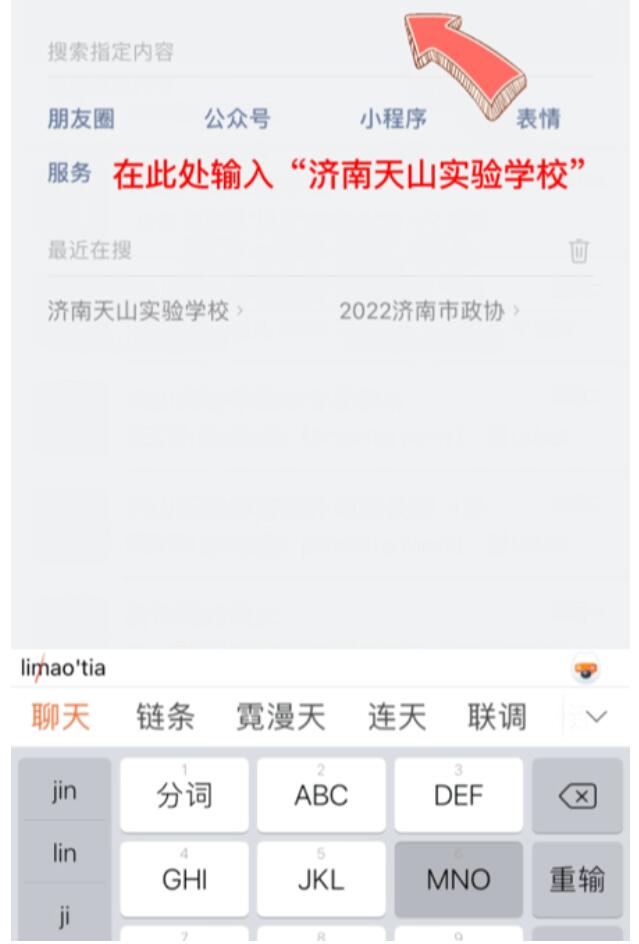The height and width of the screenshot is (944, 639).
Task: Pick the candidate word 聊天
Action: pos(61,717)
